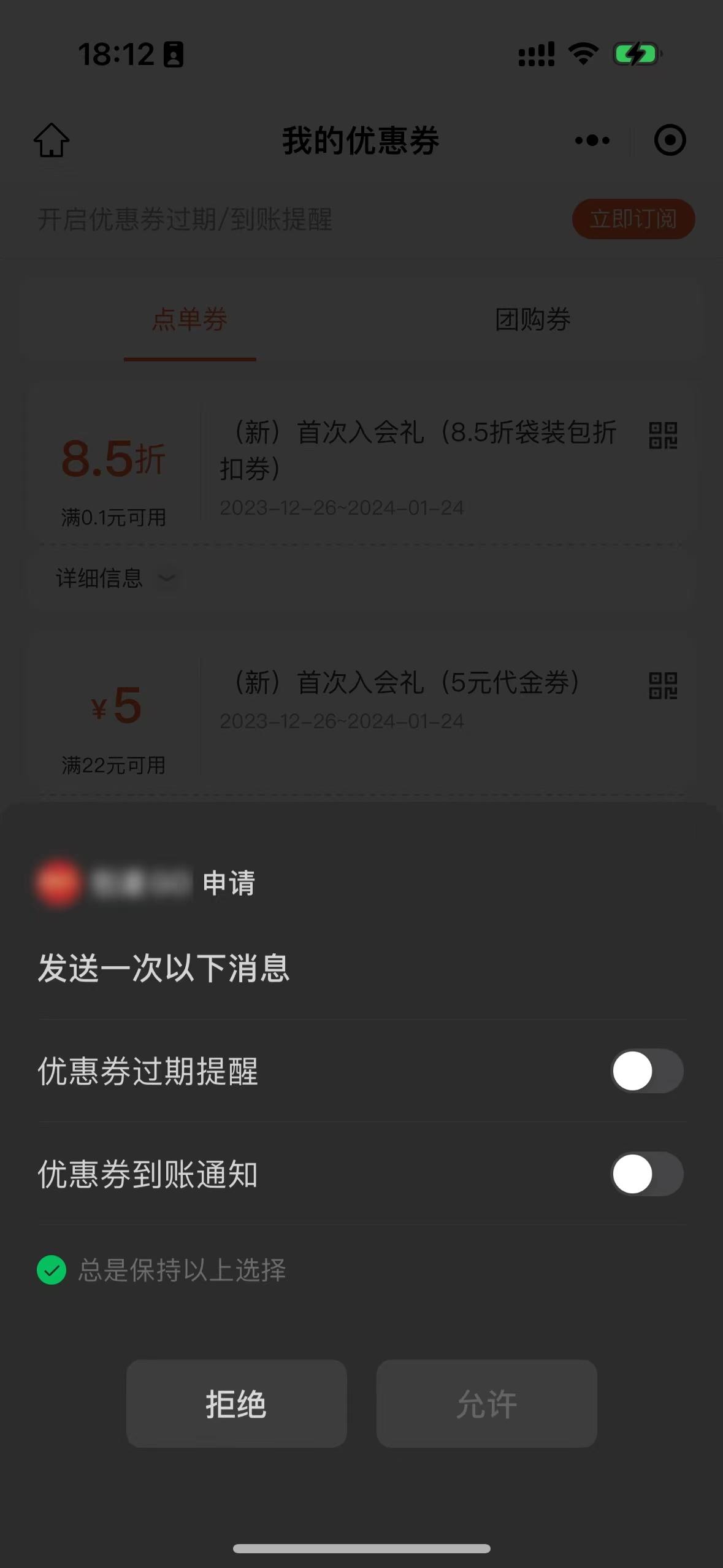Tap 拒绝 to decline the request
The width and height of the screenshot is (723, 1568).
237,1404
